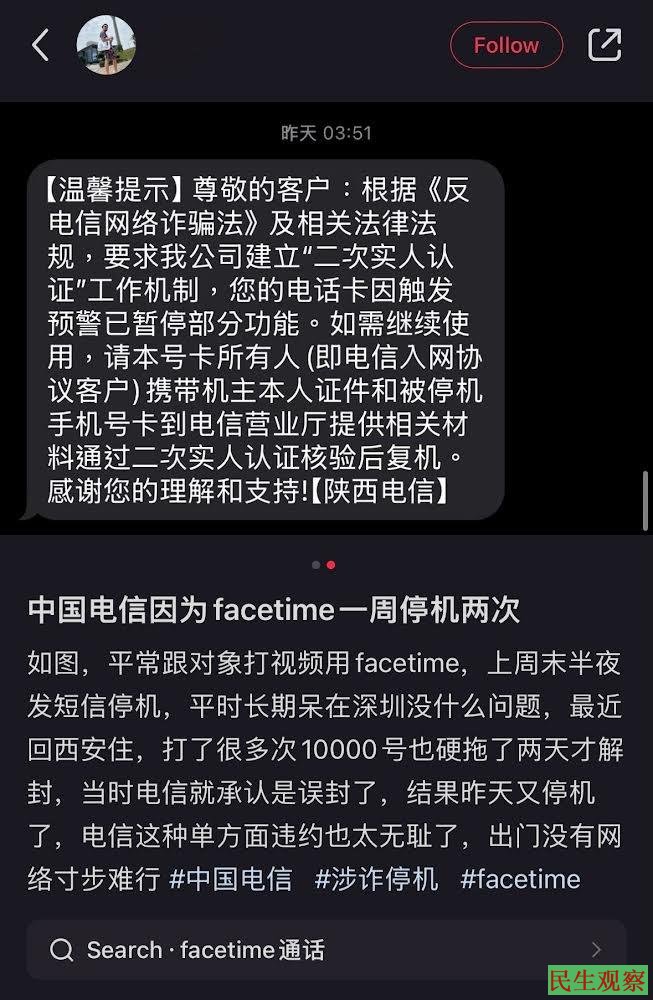Screen dimensions: 653x1000
Task: Search for facetime 通话
Action: tap(326, 949)
